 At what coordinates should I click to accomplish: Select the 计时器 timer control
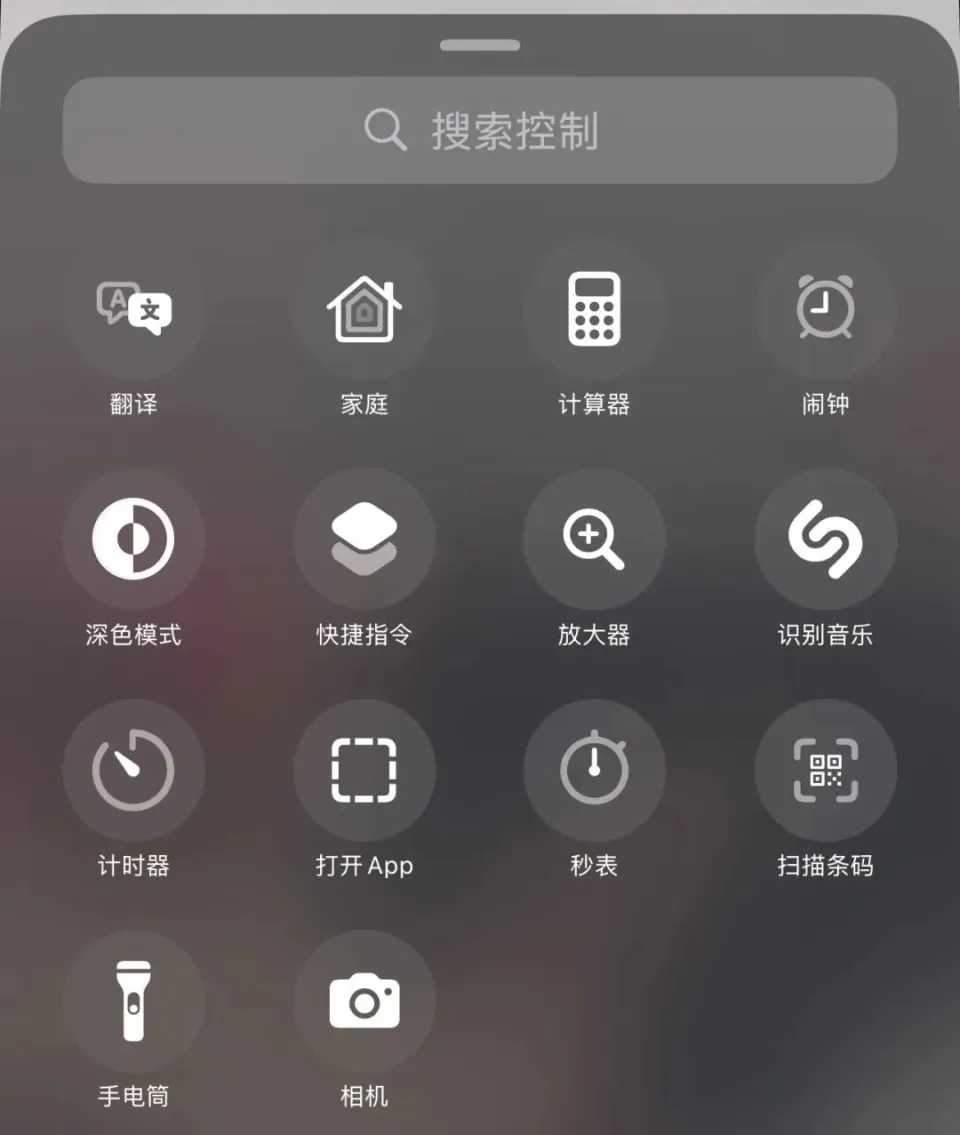coord(134,770)
